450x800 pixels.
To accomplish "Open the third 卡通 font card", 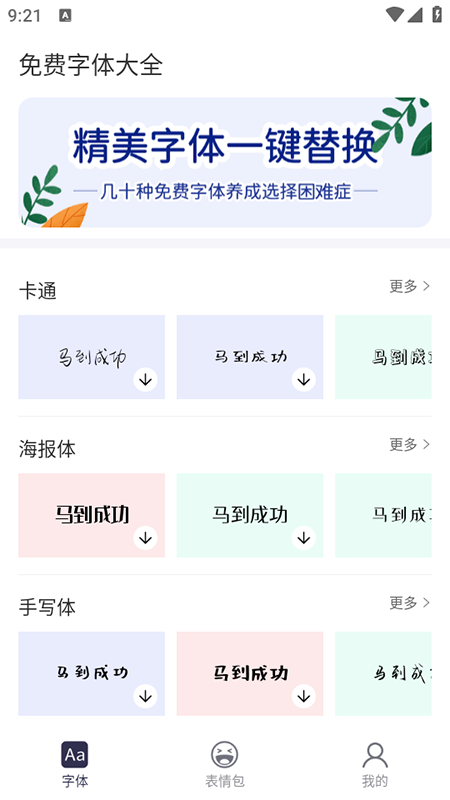I will coord(383,357).
